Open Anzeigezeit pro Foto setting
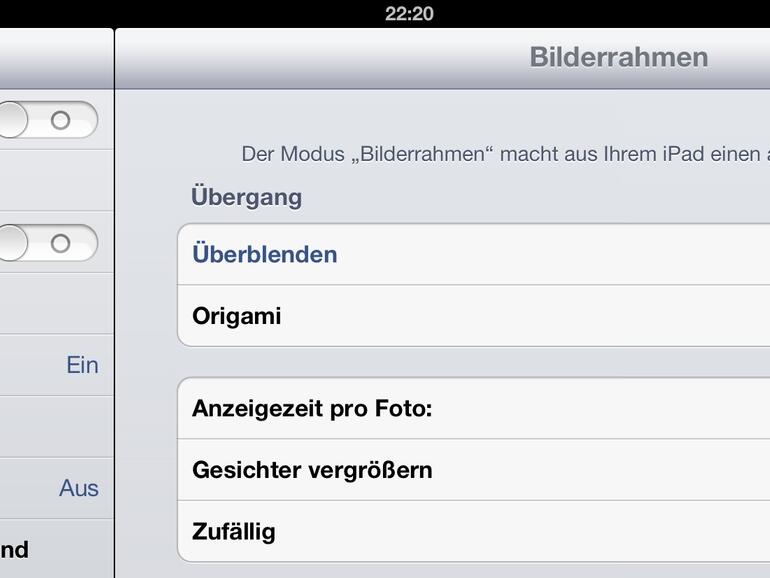 (x=470, y=408)
